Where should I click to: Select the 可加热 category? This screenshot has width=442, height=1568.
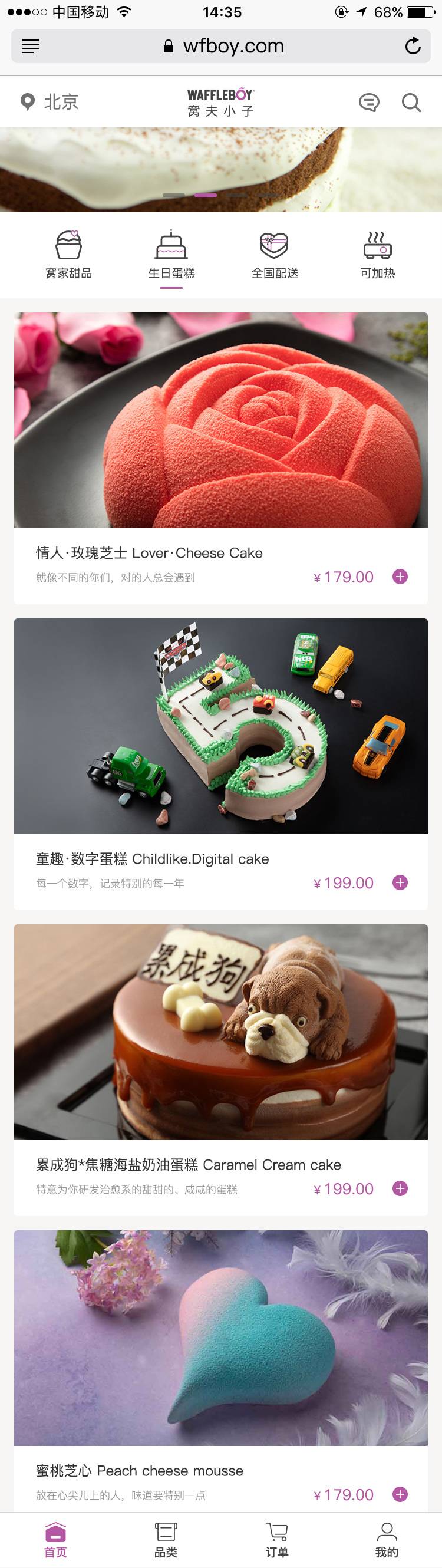(x=377, y=255)
